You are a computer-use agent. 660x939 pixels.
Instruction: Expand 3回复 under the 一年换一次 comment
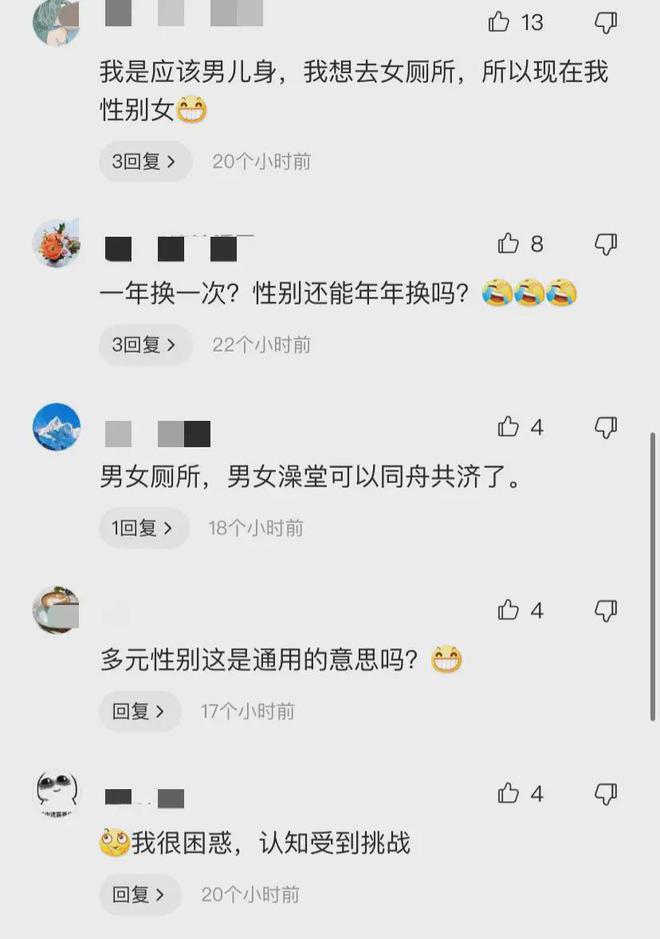[144, 345]
